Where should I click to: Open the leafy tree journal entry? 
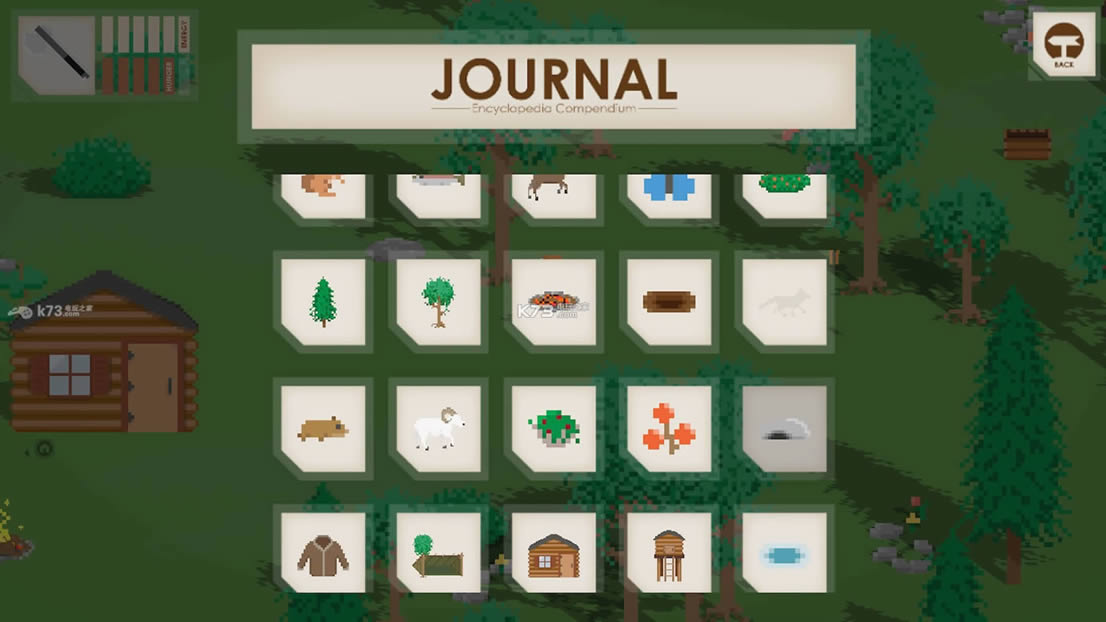(x=438, y=302)
